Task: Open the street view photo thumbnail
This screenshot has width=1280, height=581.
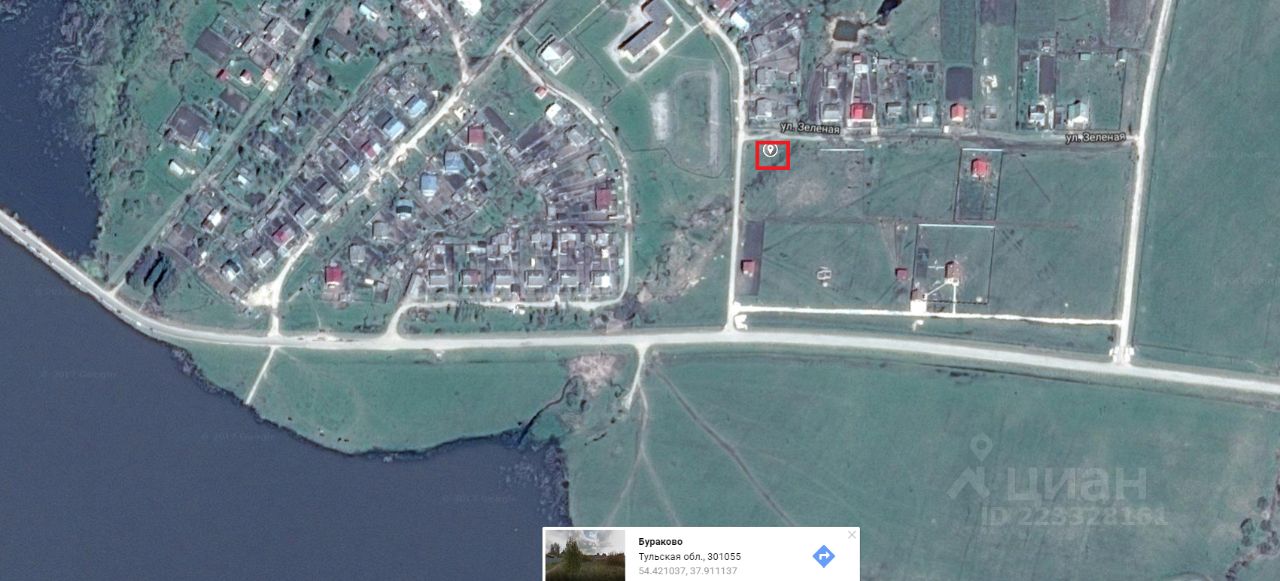Action: tap(586, 556)
